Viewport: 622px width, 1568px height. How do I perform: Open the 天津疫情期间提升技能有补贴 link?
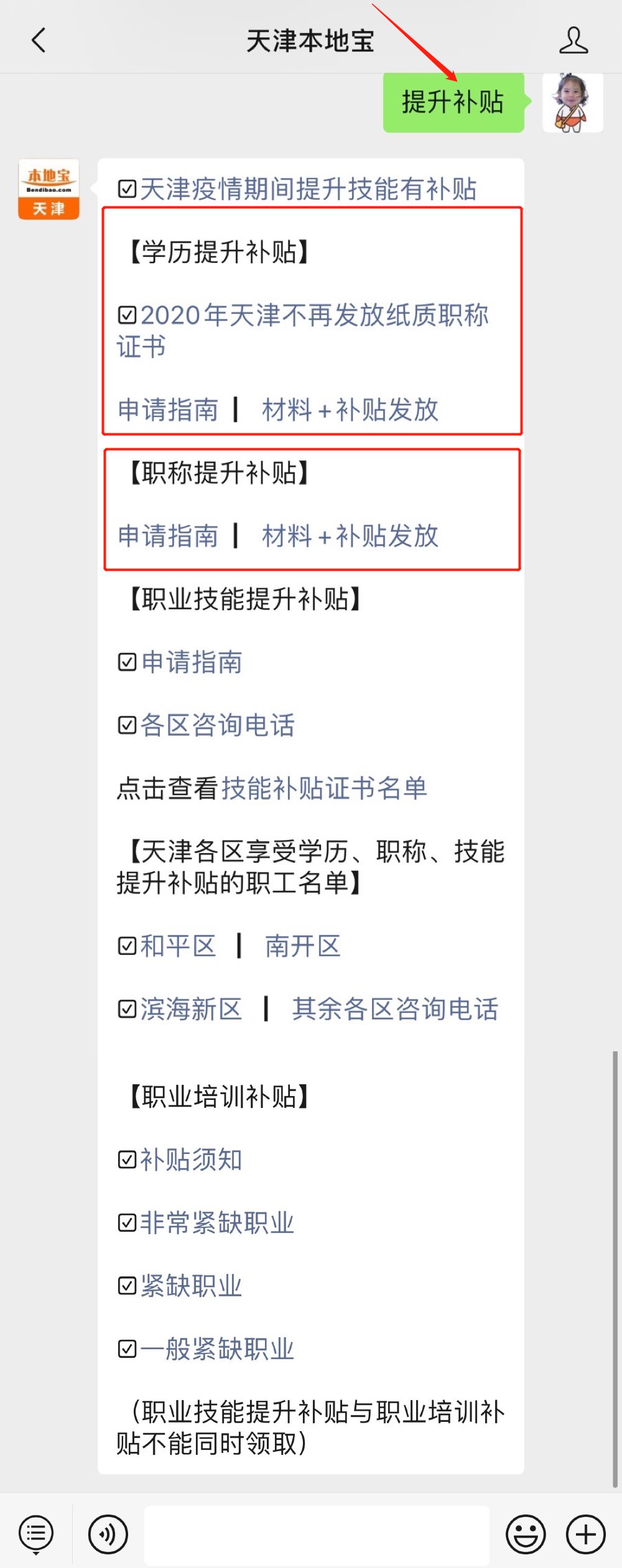tap(307, 189)
